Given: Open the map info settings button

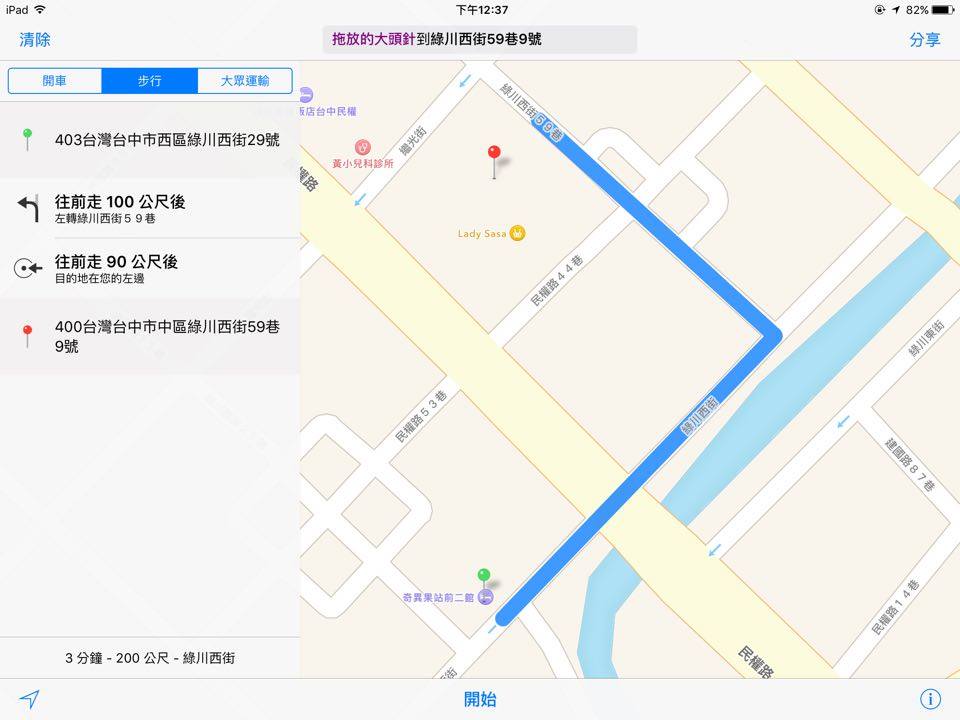Looking at the screenshot, I should point(930,699).
